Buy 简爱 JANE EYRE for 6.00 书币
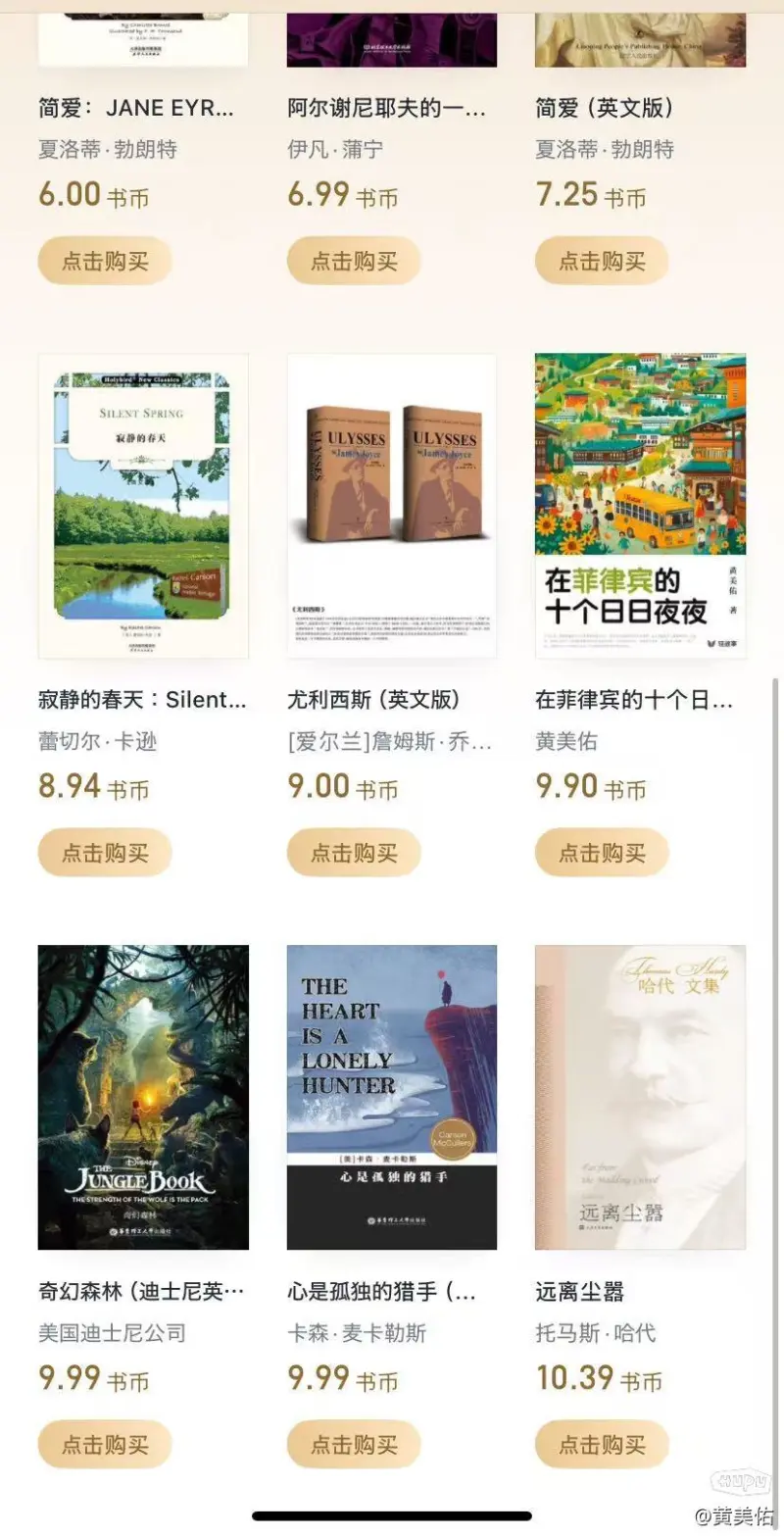This screenshot has height=1536, width=784. (105, 261)
